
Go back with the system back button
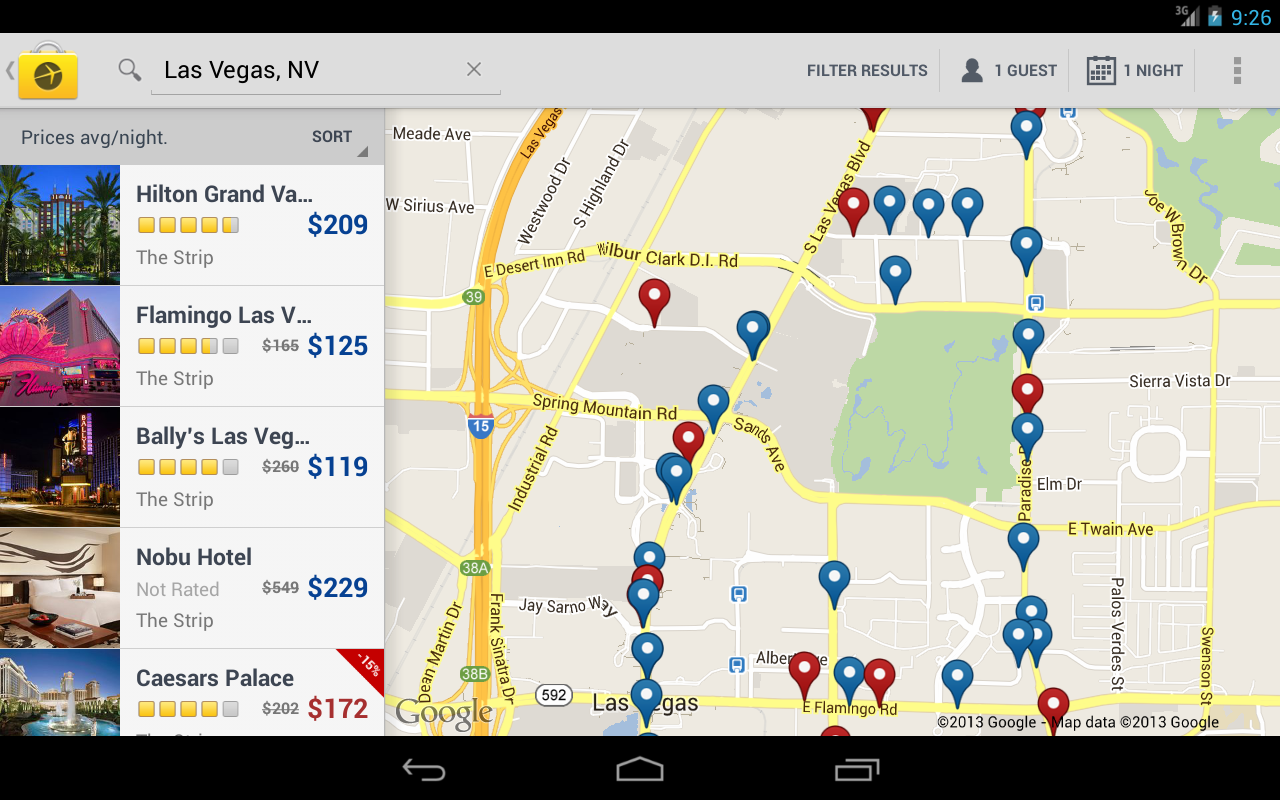click(424, 769)
